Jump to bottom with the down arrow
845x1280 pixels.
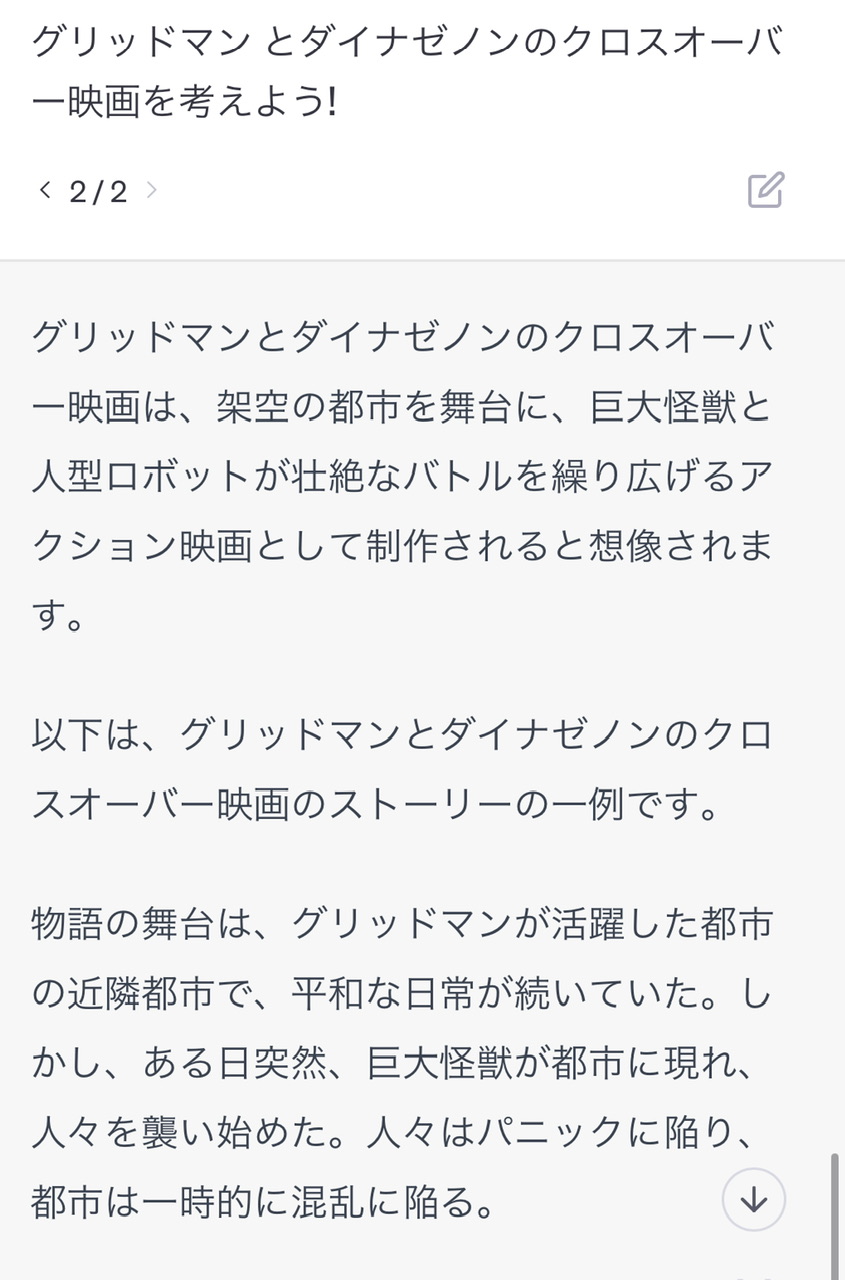(x=753, y=1199)
